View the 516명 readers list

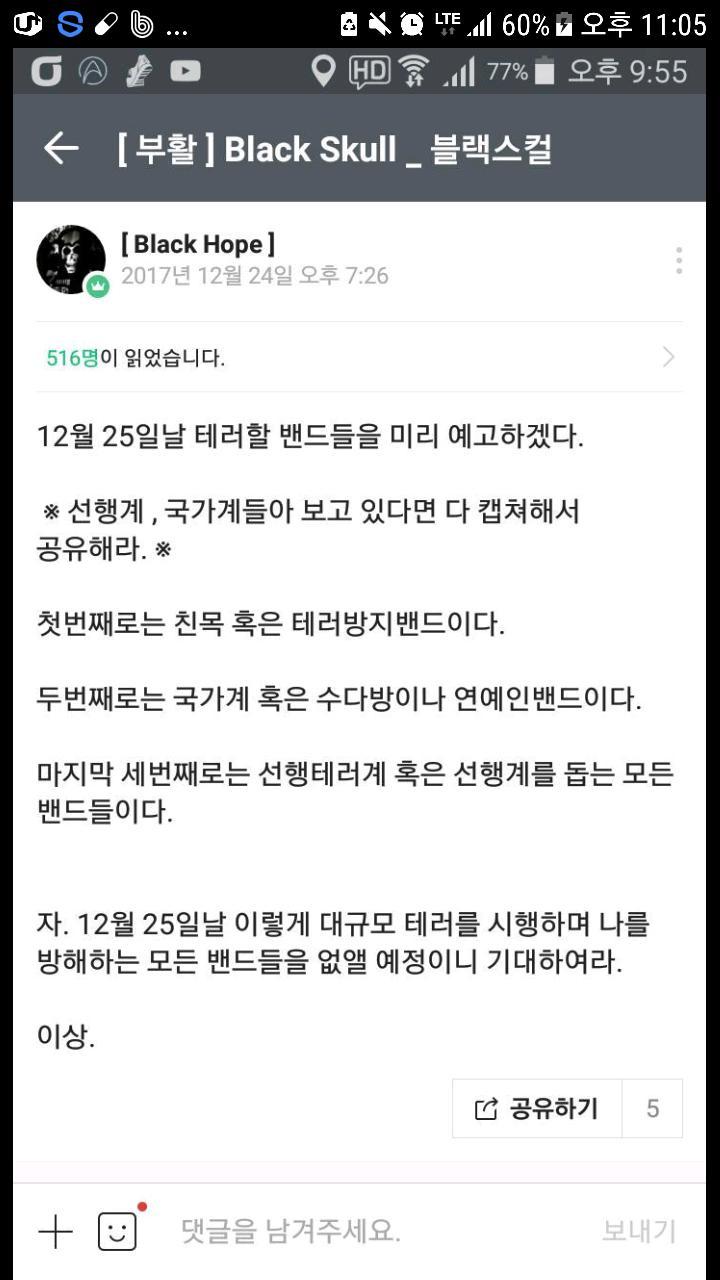point(359,357)
